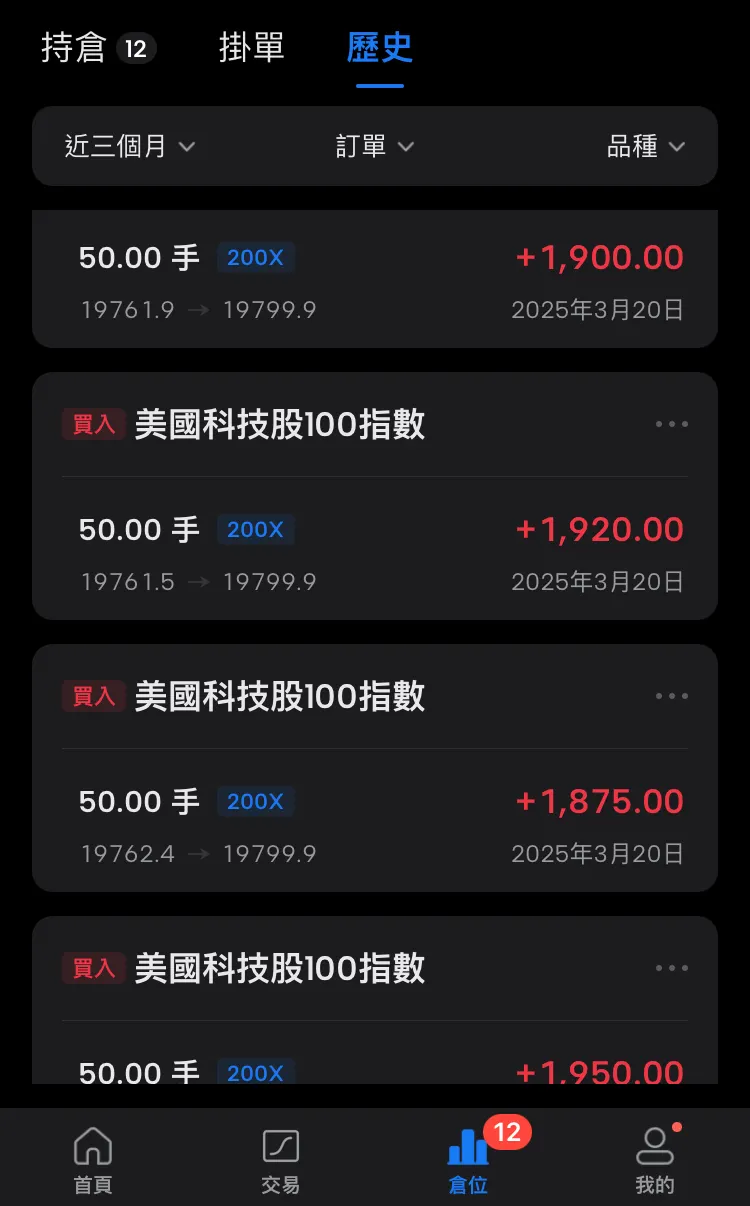Screen dimensions: 750x1206
Task: Switch to the 持倉 tab
Action: tap(97, 48)
